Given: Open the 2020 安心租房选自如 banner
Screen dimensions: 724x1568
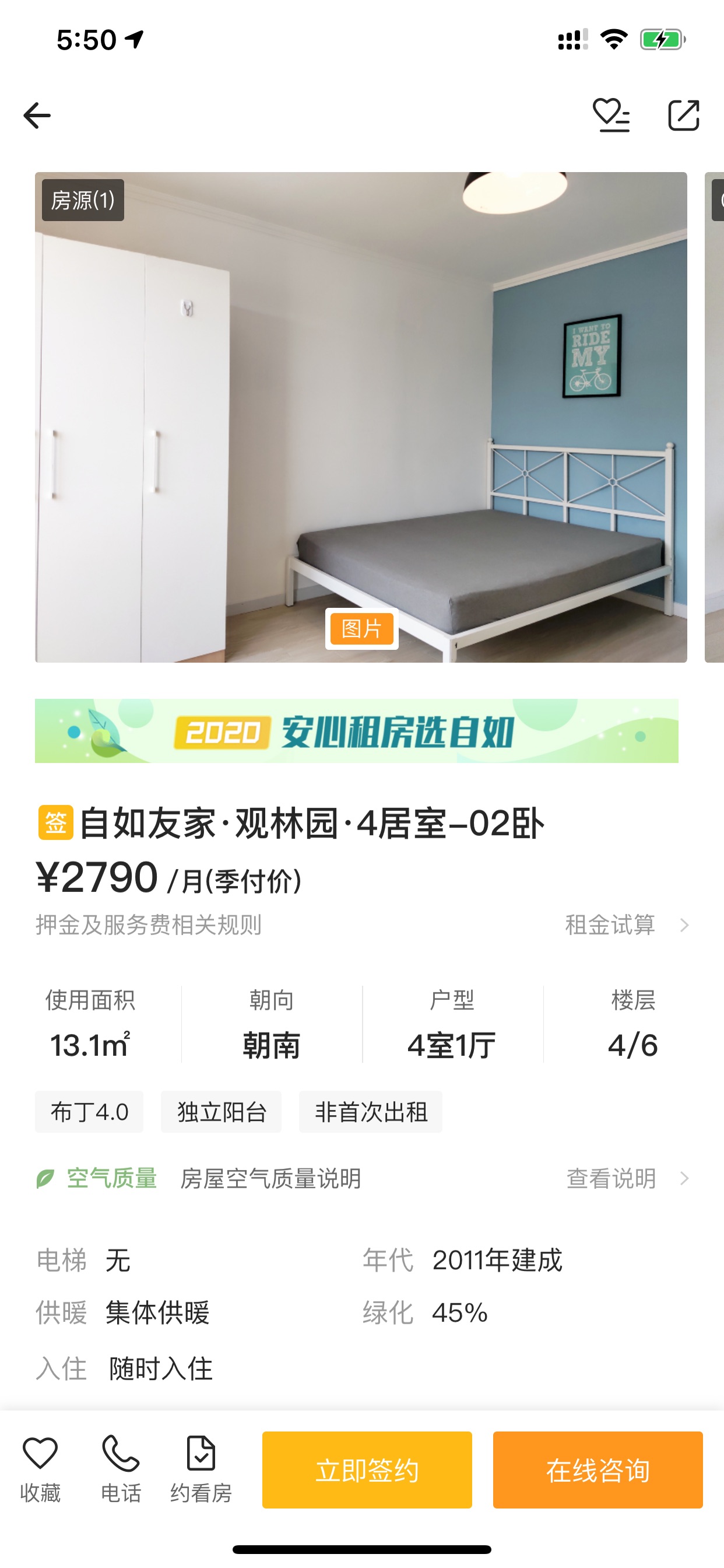Looking at the screenshot, I should pos(357,731).
